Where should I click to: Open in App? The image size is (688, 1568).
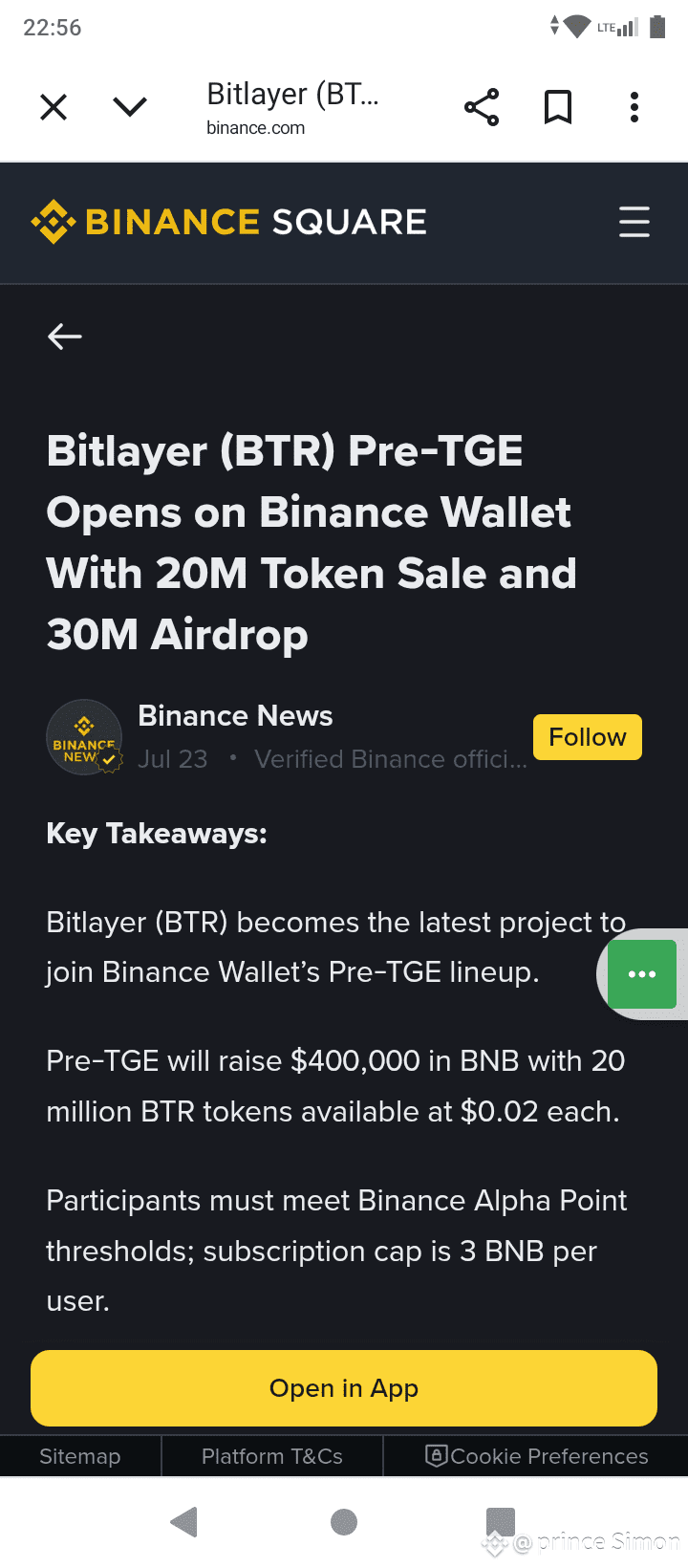coord(344,1388)
